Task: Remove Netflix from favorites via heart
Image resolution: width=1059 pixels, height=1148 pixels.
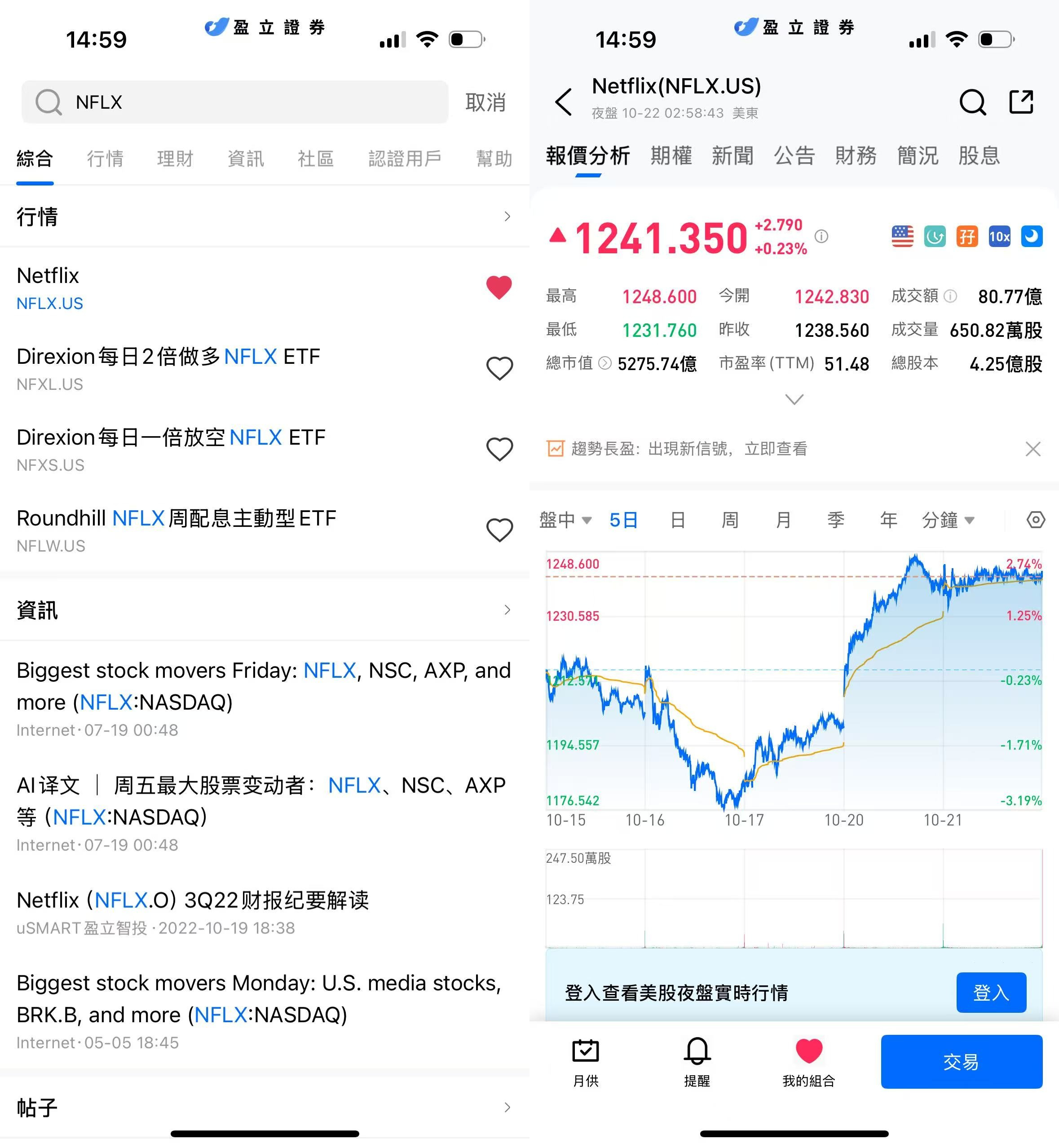Action: 499,288
